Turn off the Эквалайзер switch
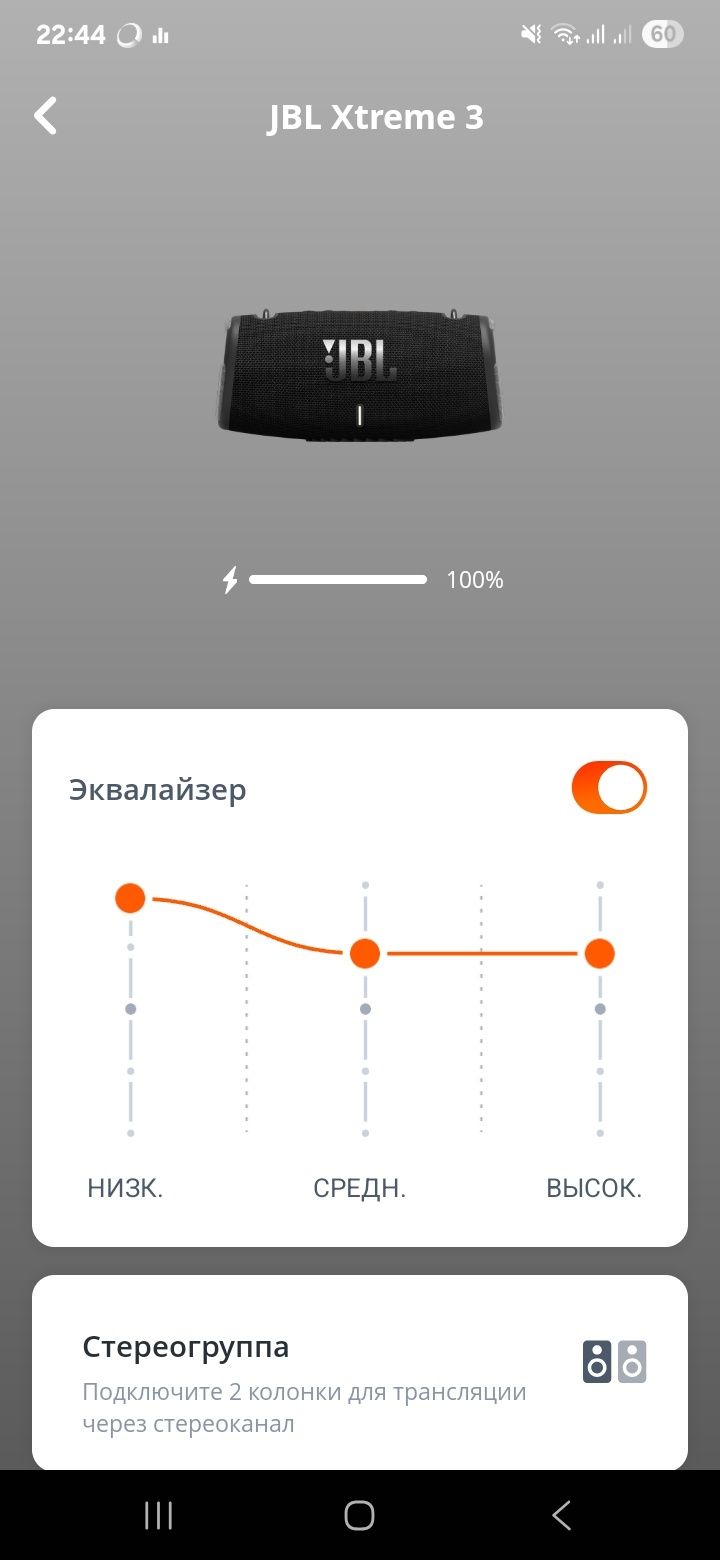This screenshot has width=720, height=1560. [609, 788]
